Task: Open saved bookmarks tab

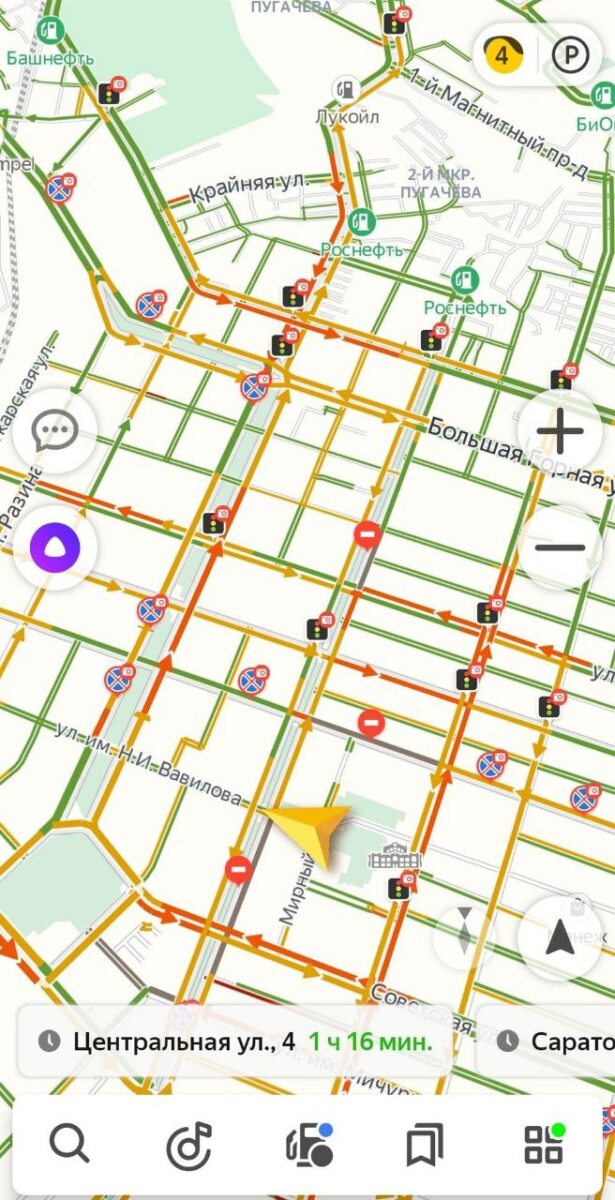Action: 426,1145
